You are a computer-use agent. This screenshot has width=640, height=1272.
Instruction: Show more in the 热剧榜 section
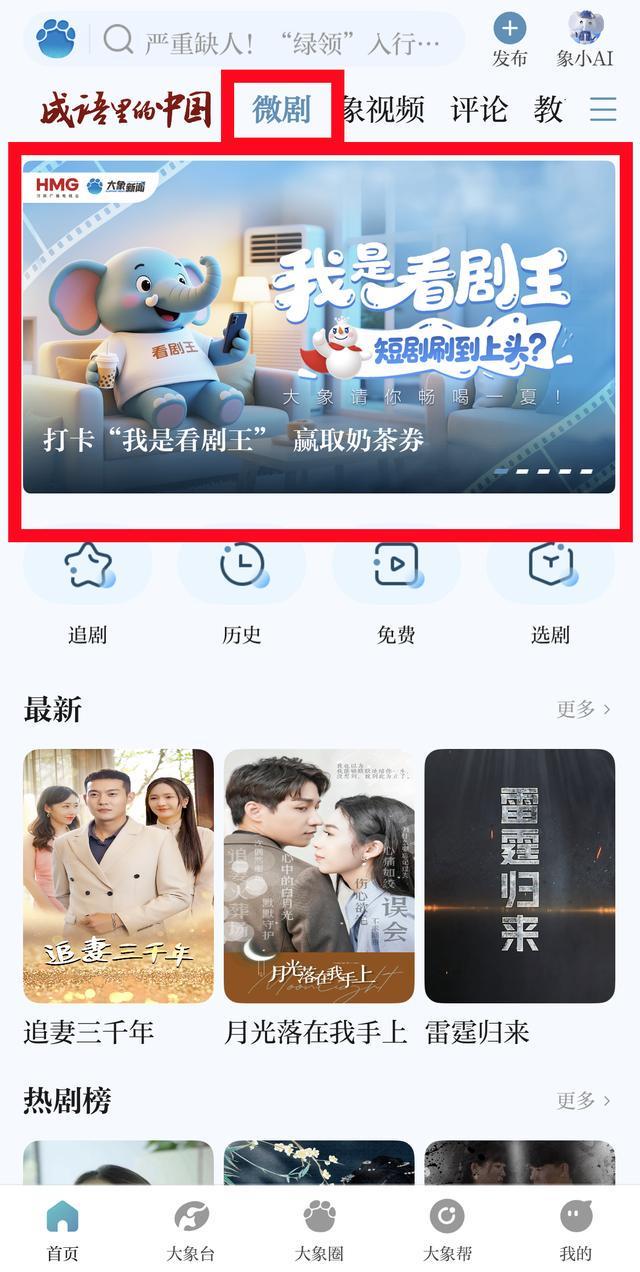click(x=583, y=1100)
